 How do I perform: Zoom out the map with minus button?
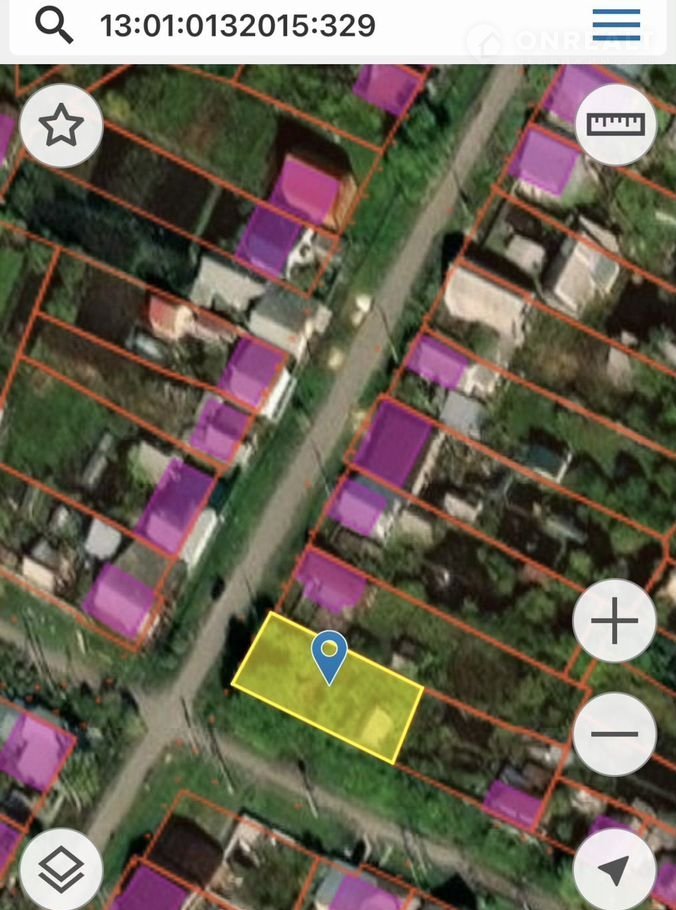coord(614,733)
